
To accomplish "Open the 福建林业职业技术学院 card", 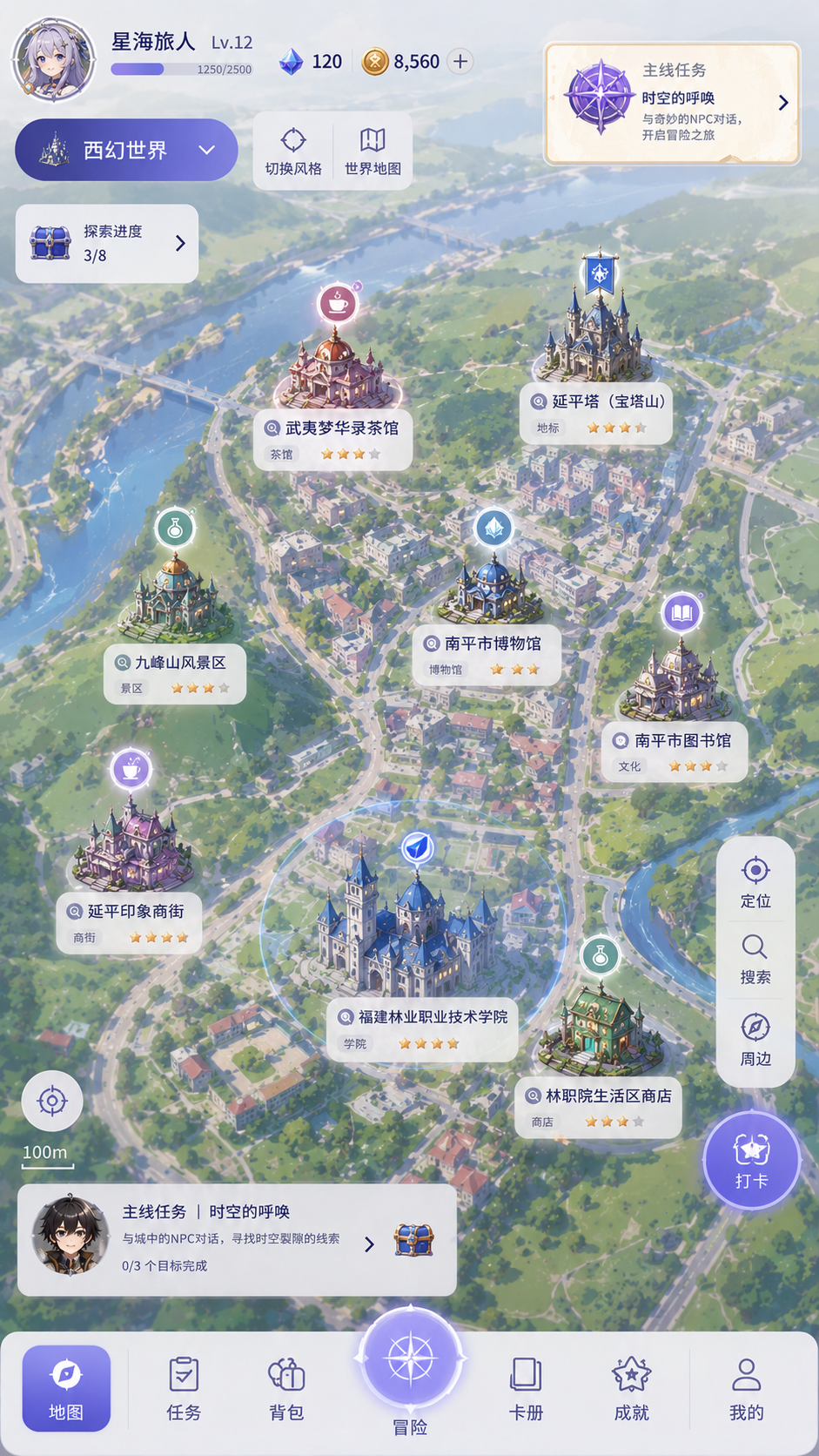I will click(423, 1029).
